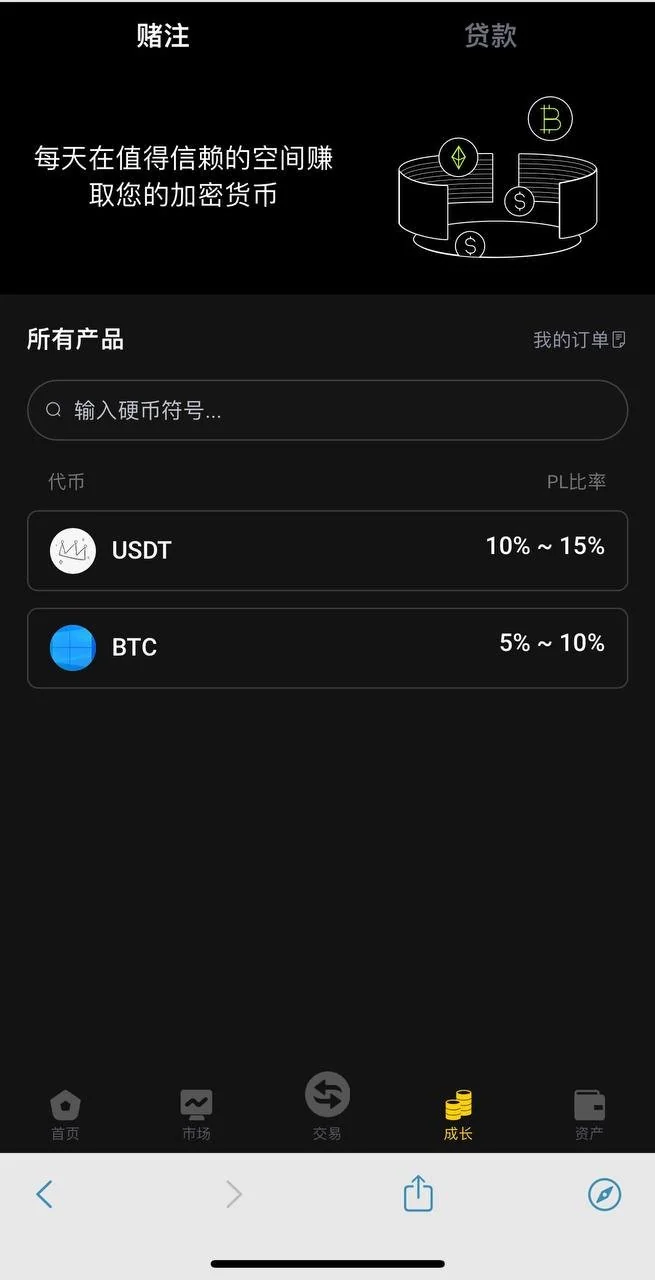Viewport: 655px width, 1280px height.
Task: Open the USDT product row
Action: click(327, 550)
